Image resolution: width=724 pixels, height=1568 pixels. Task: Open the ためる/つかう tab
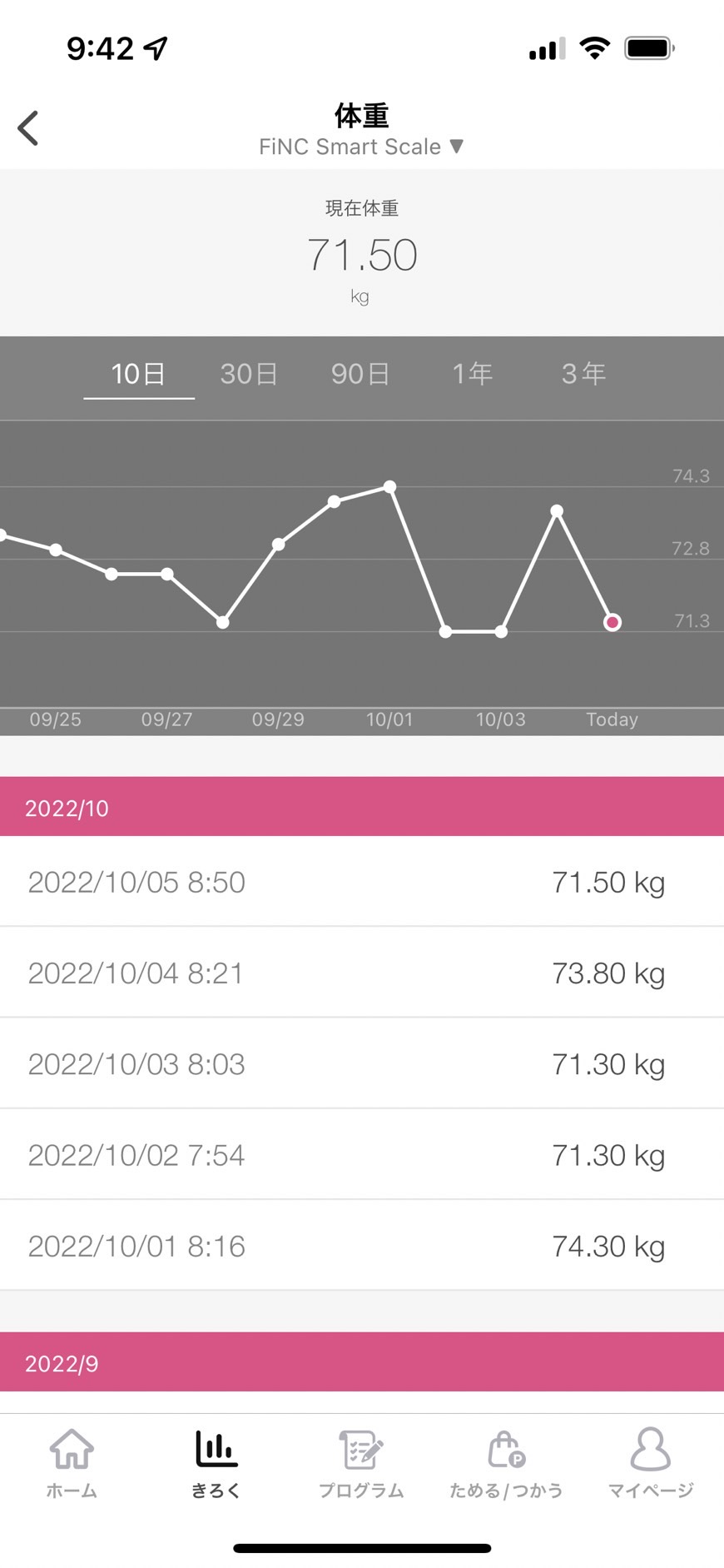506,1463
